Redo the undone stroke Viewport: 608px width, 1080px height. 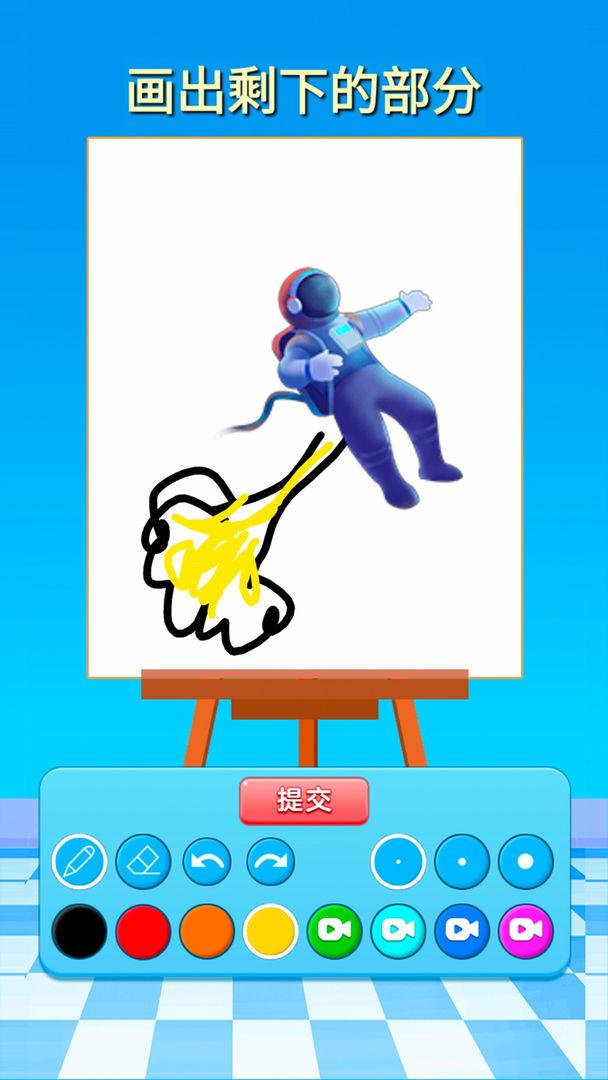[270, 862]
